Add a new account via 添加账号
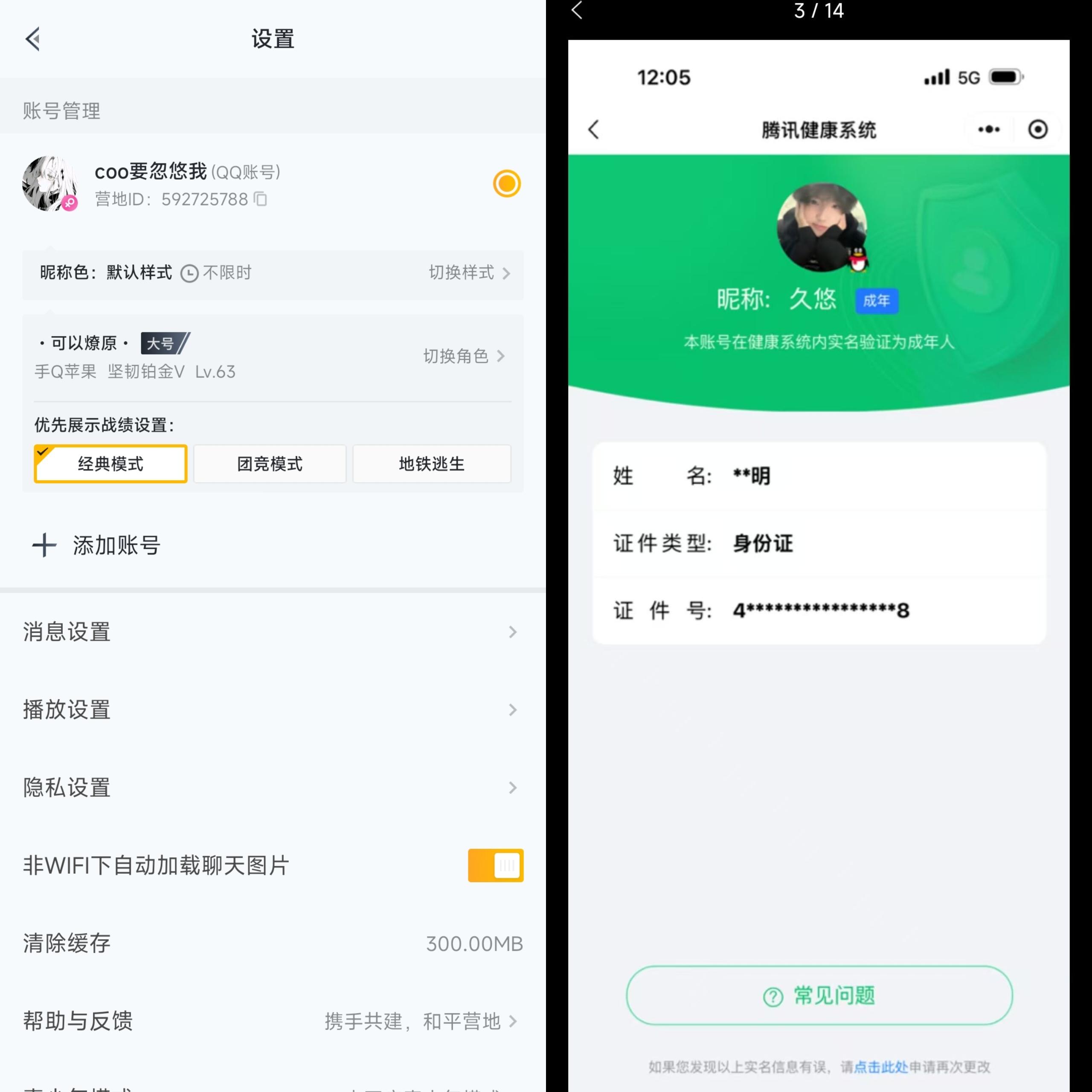Viewport: 1092px width, 1092px height. tap(96, 546)
